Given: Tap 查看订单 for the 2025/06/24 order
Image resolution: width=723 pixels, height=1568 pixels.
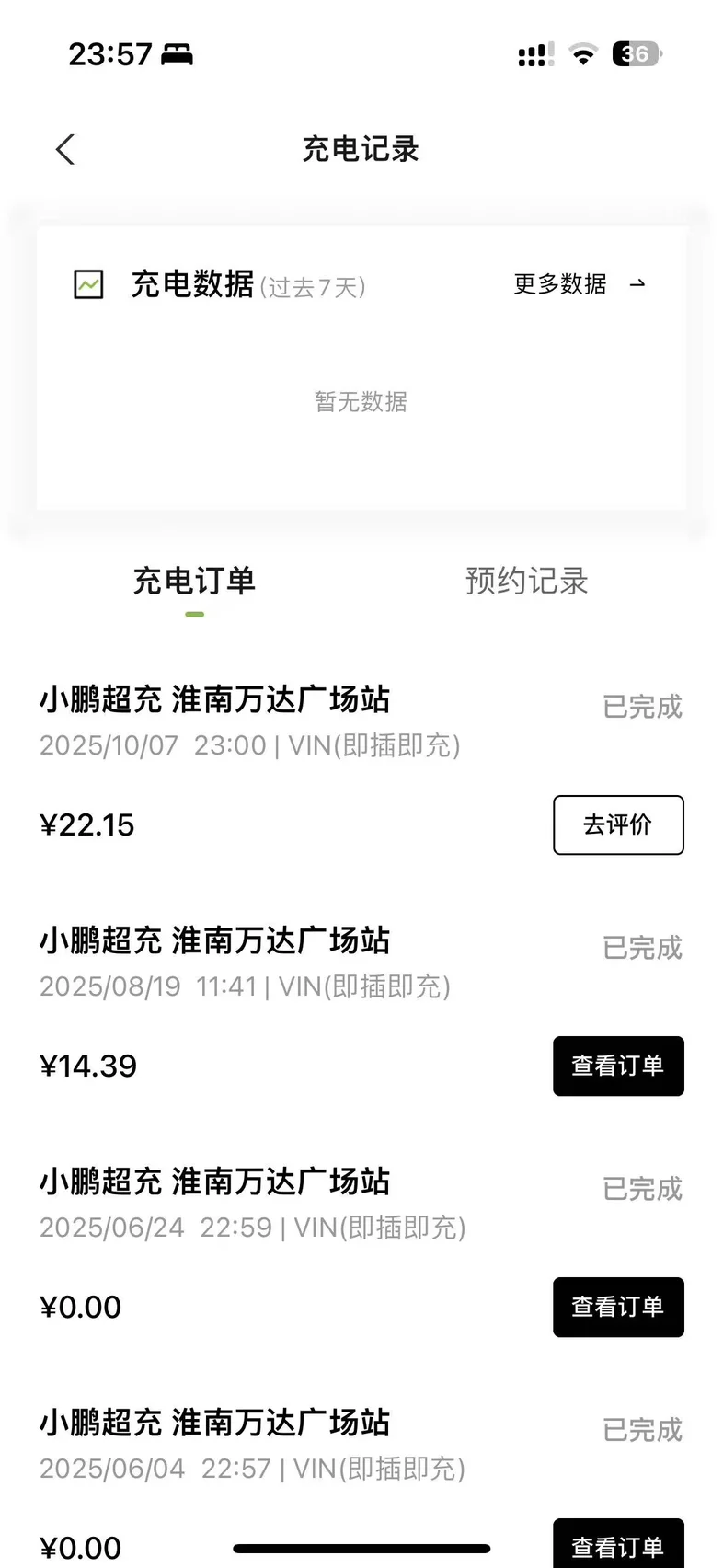Looking at the screenshot, I should (617, 1307).
